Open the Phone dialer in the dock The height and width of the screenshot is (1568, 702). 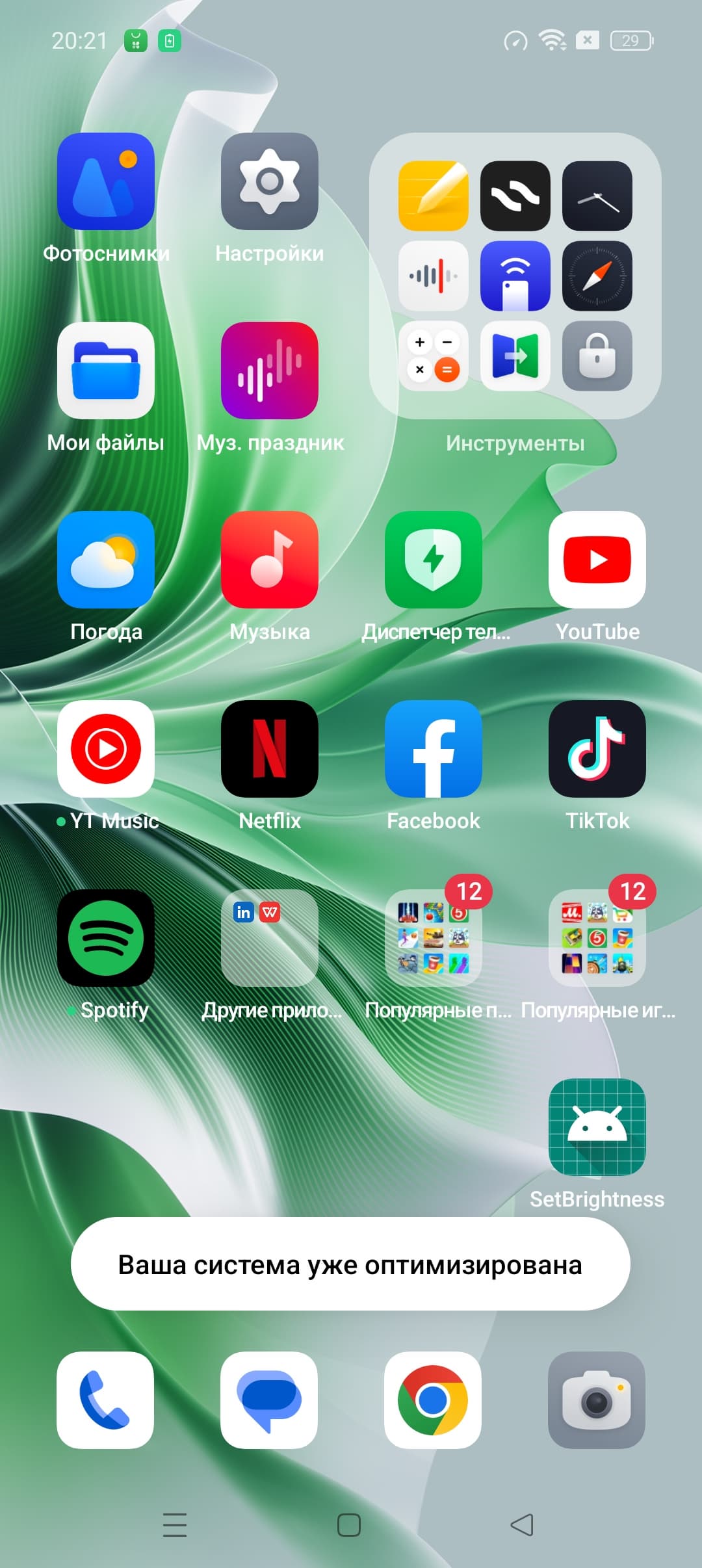pos(105,1400)
